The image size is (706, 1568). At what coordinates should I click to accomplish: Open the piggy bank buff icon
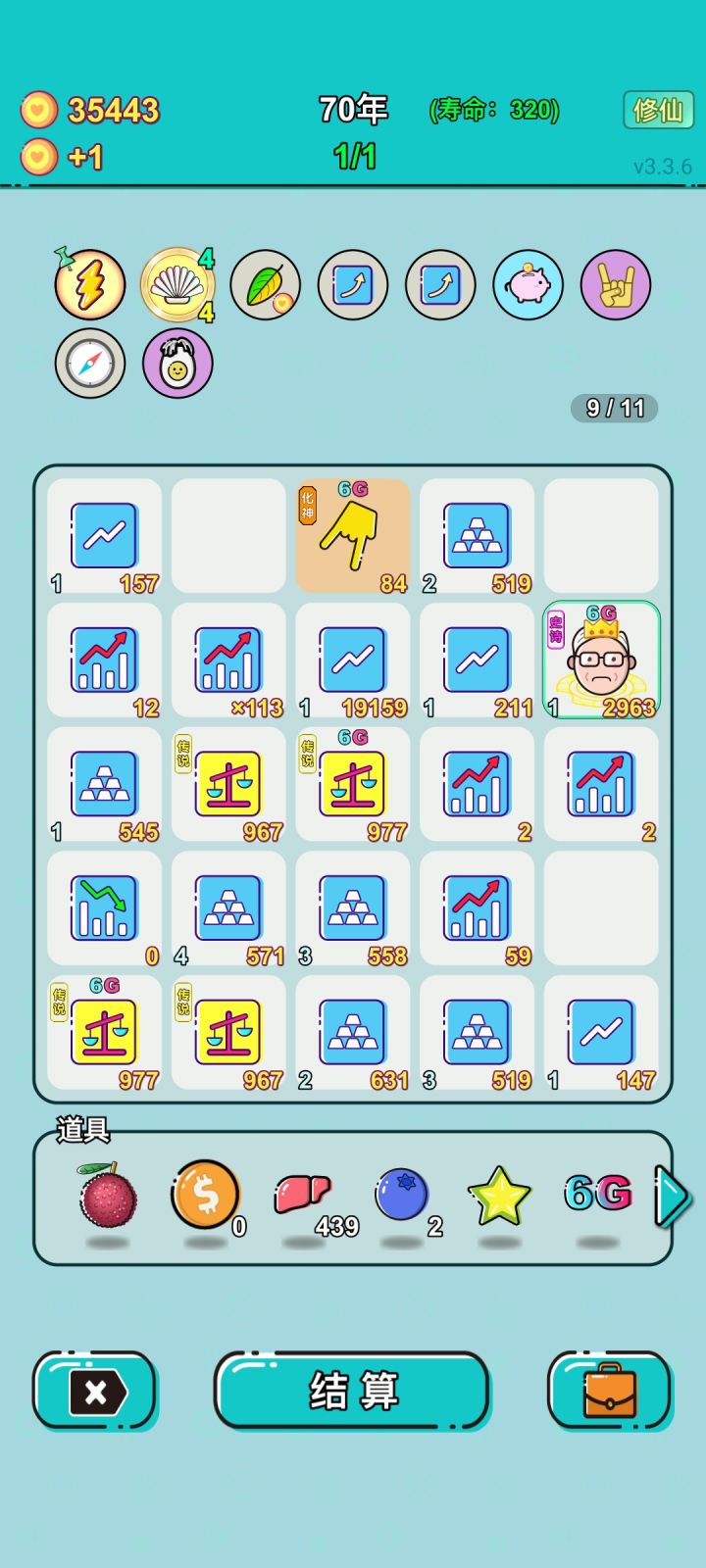click(x=528, y=284)
